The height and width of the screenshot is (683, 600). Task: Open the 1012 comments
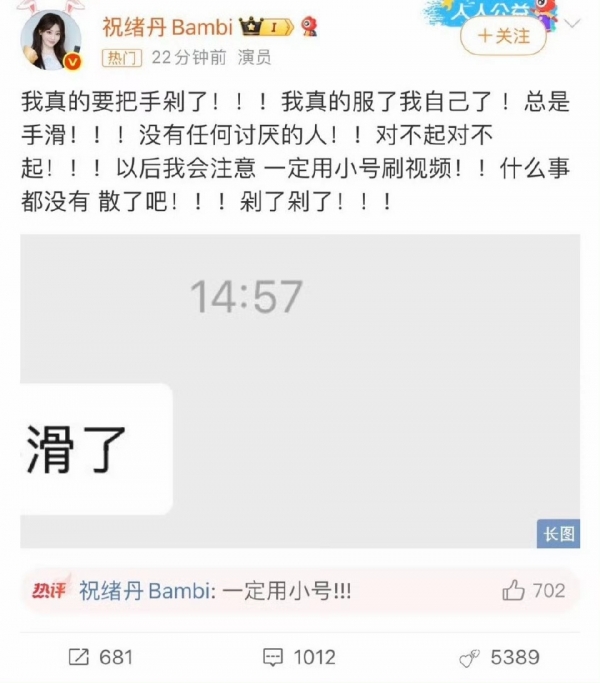click(300, 657)
